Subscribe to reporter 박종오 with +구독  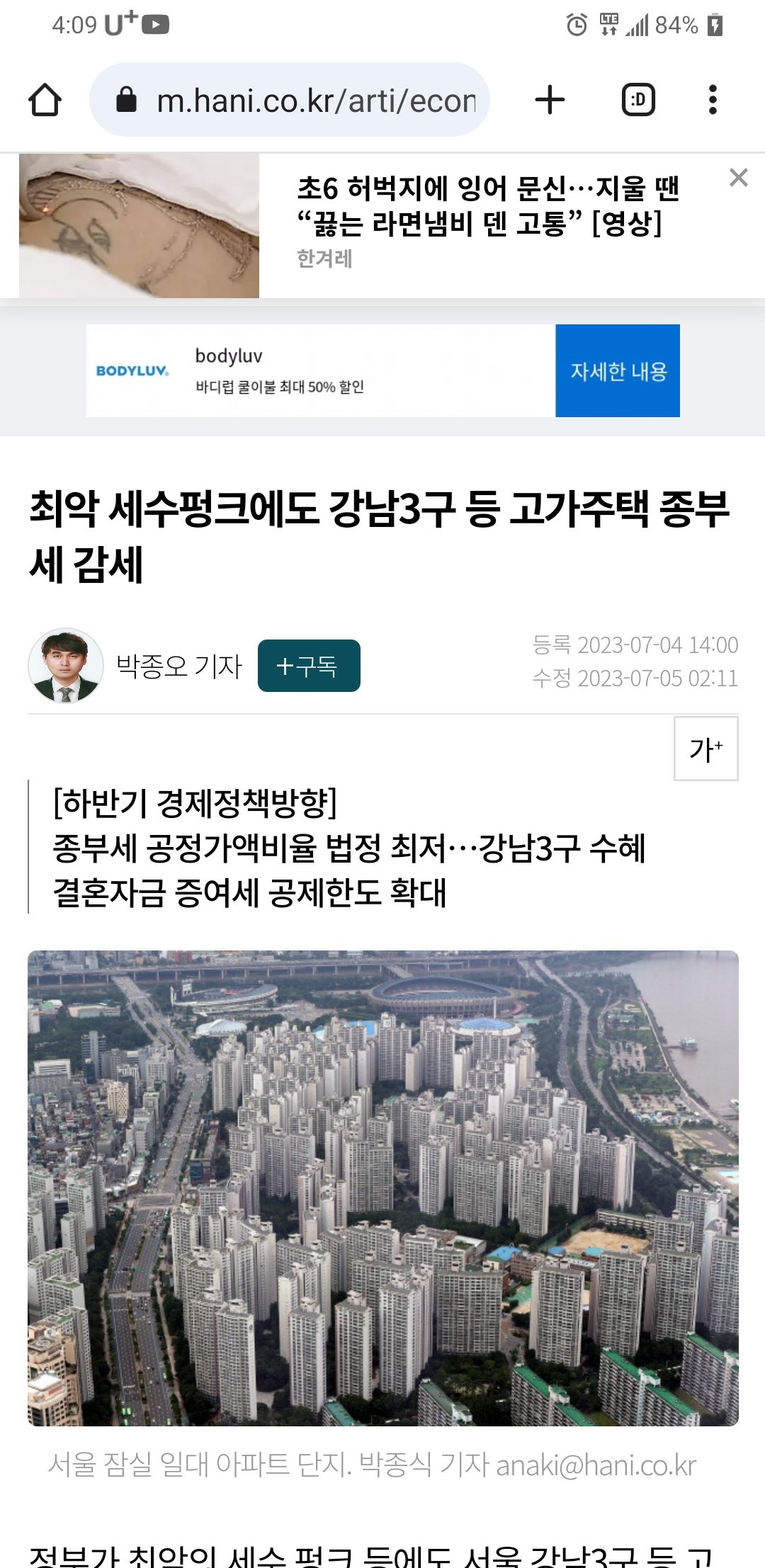pos(309,666)
